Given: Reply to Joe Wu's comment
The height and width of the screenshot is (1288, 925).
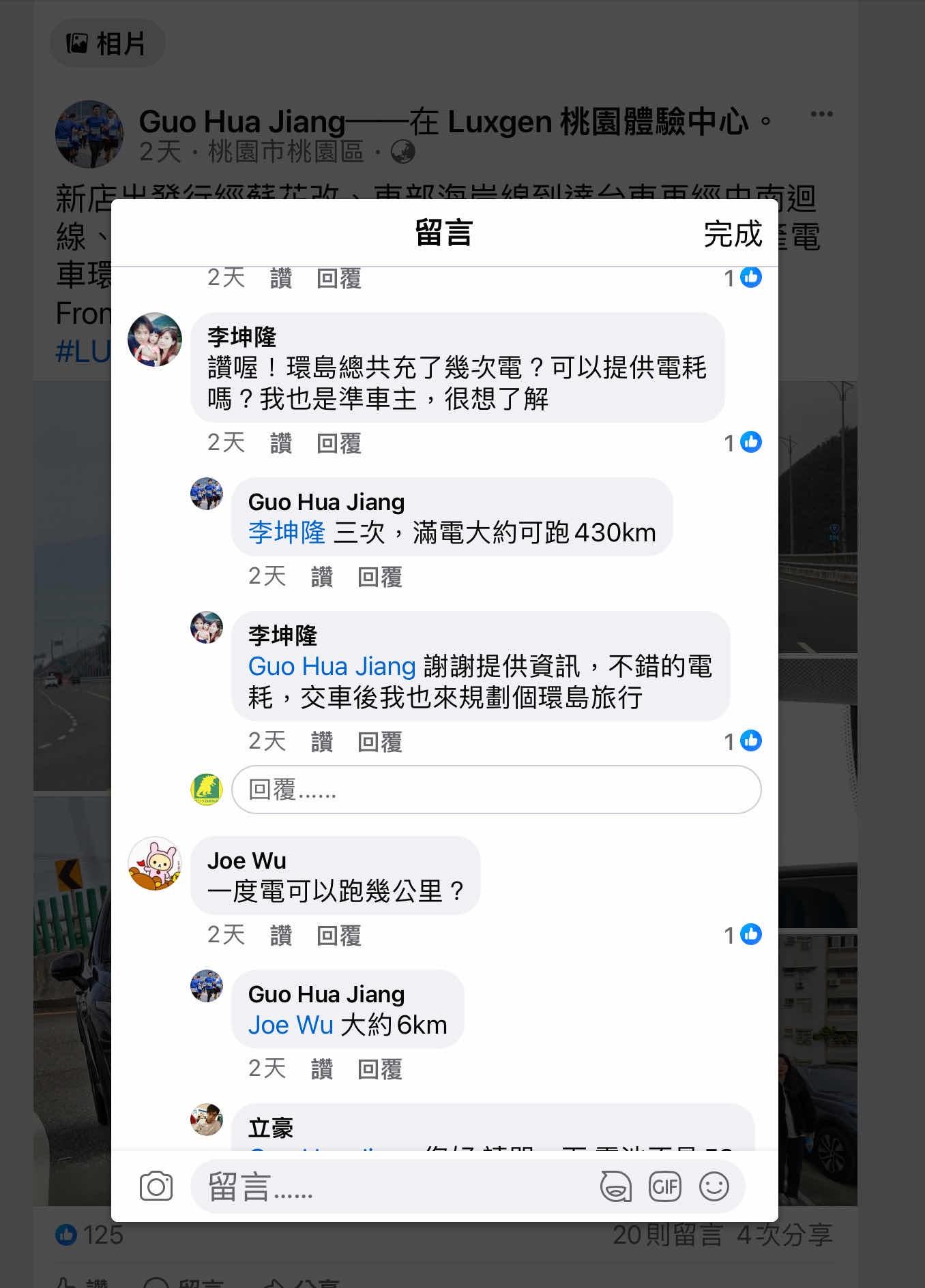Looking at the screenshot, I should pyautogui.click(x=338, y=935).
